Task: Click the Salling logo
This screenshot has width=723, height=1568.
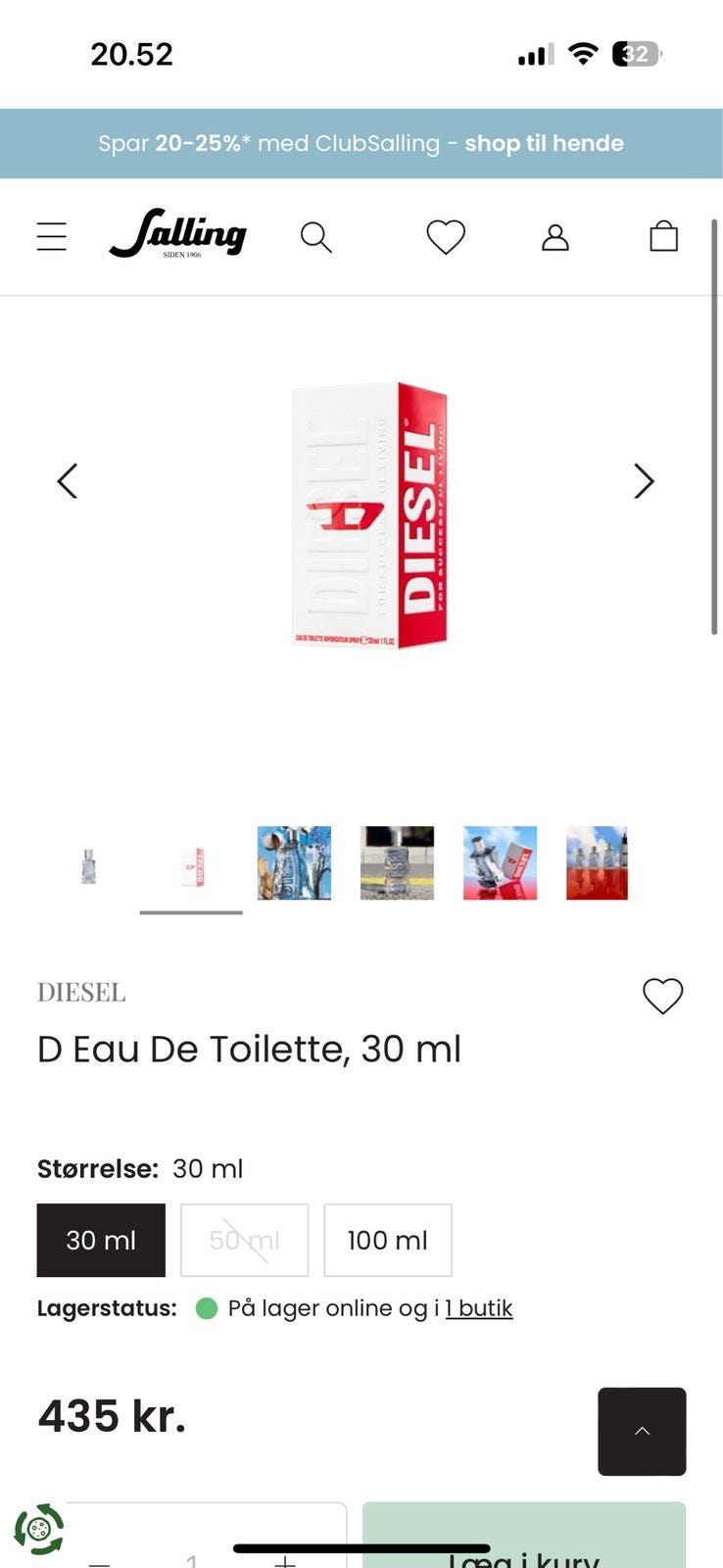Action: point(178,235)
